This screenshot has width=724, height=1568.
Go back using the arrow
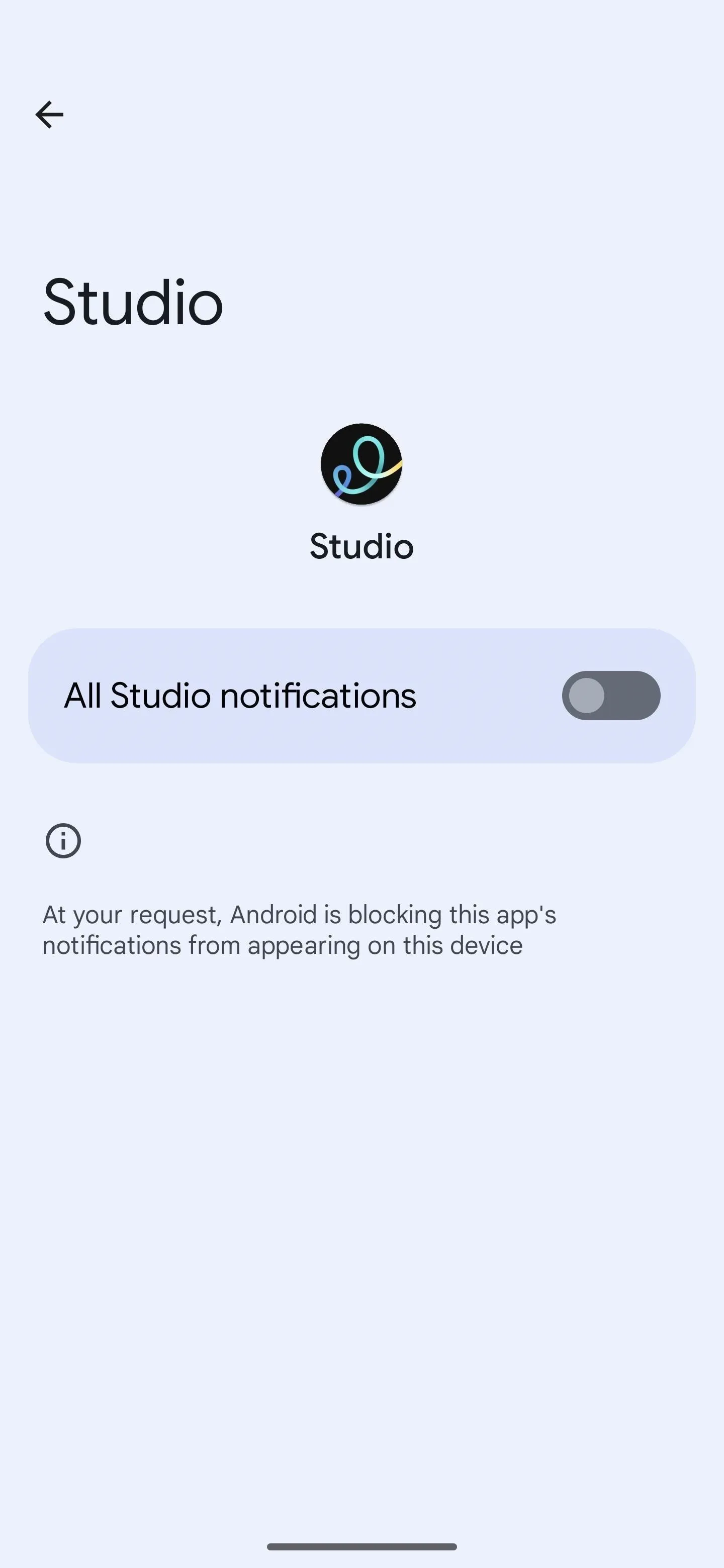pyautogui.click(x=49, y=115)
